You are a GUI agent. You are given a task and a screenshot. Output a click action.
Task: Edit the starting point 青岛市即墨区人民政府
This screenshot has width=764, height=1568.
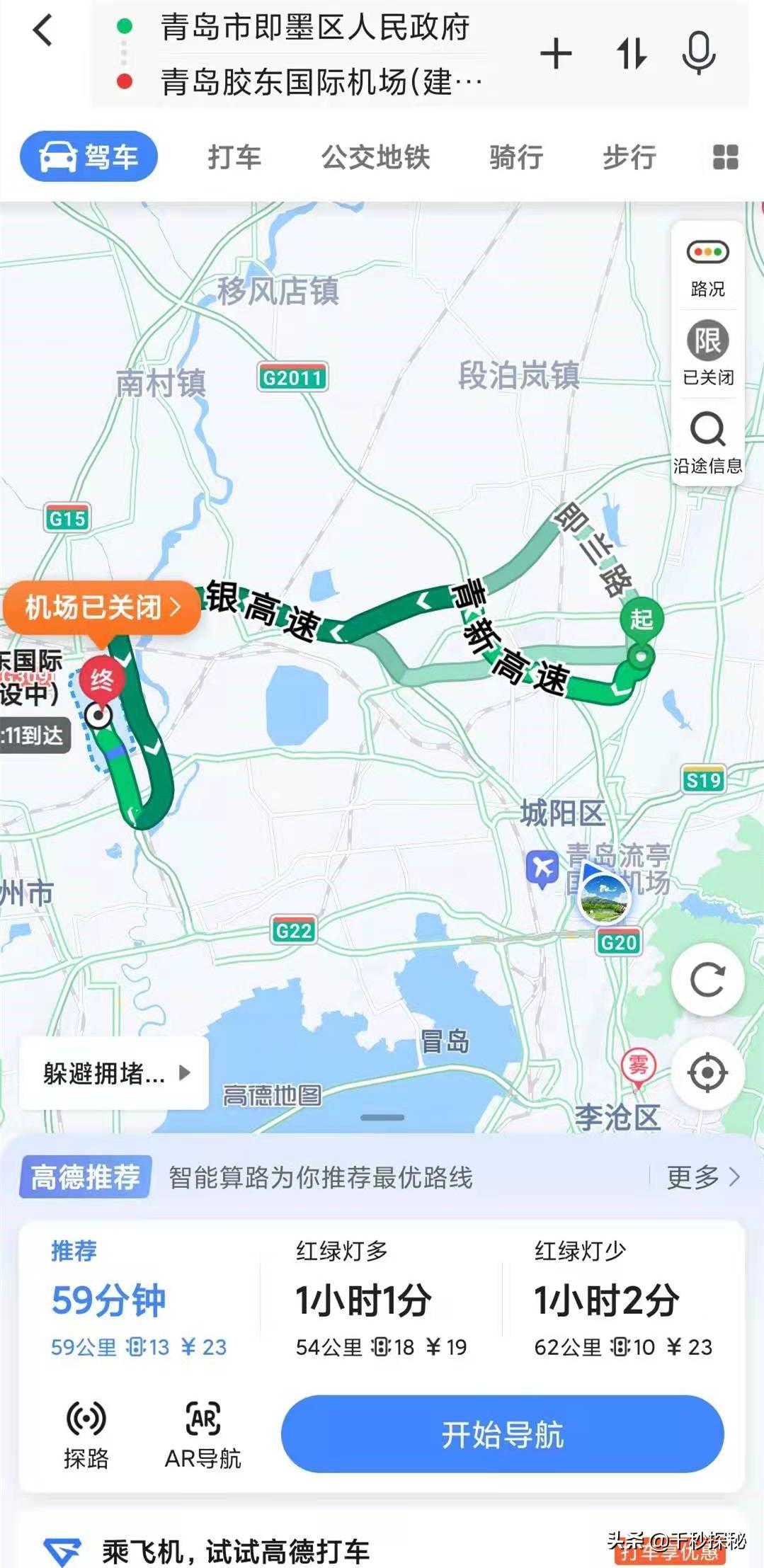click(x=314, y=28)
